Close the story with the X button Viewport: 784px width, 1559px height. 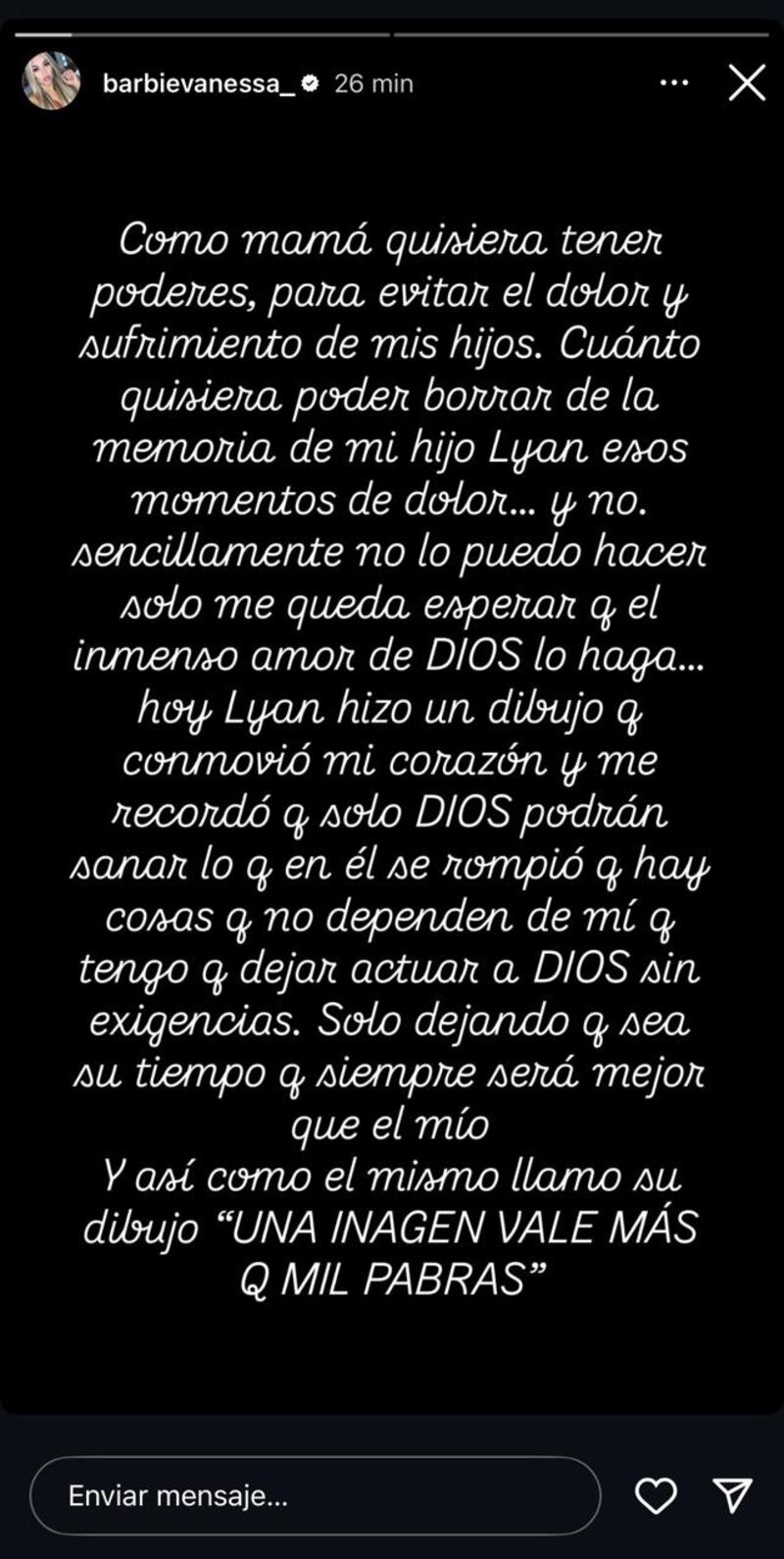click(746, 83)
